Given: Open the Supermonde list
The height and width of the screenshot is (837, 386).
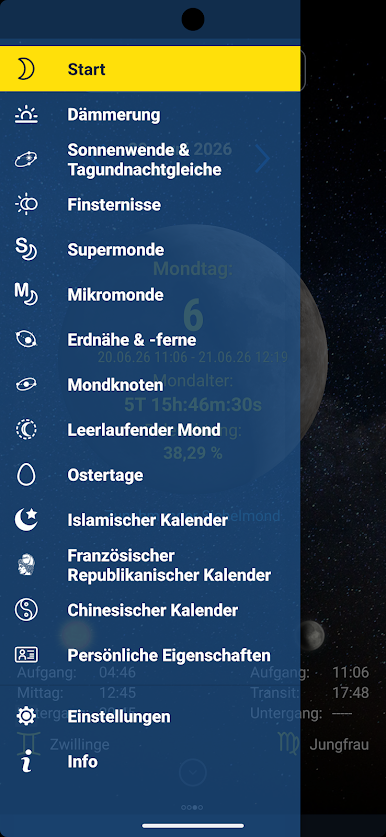Looking at the screenshot, I should [x=150, y=250].
